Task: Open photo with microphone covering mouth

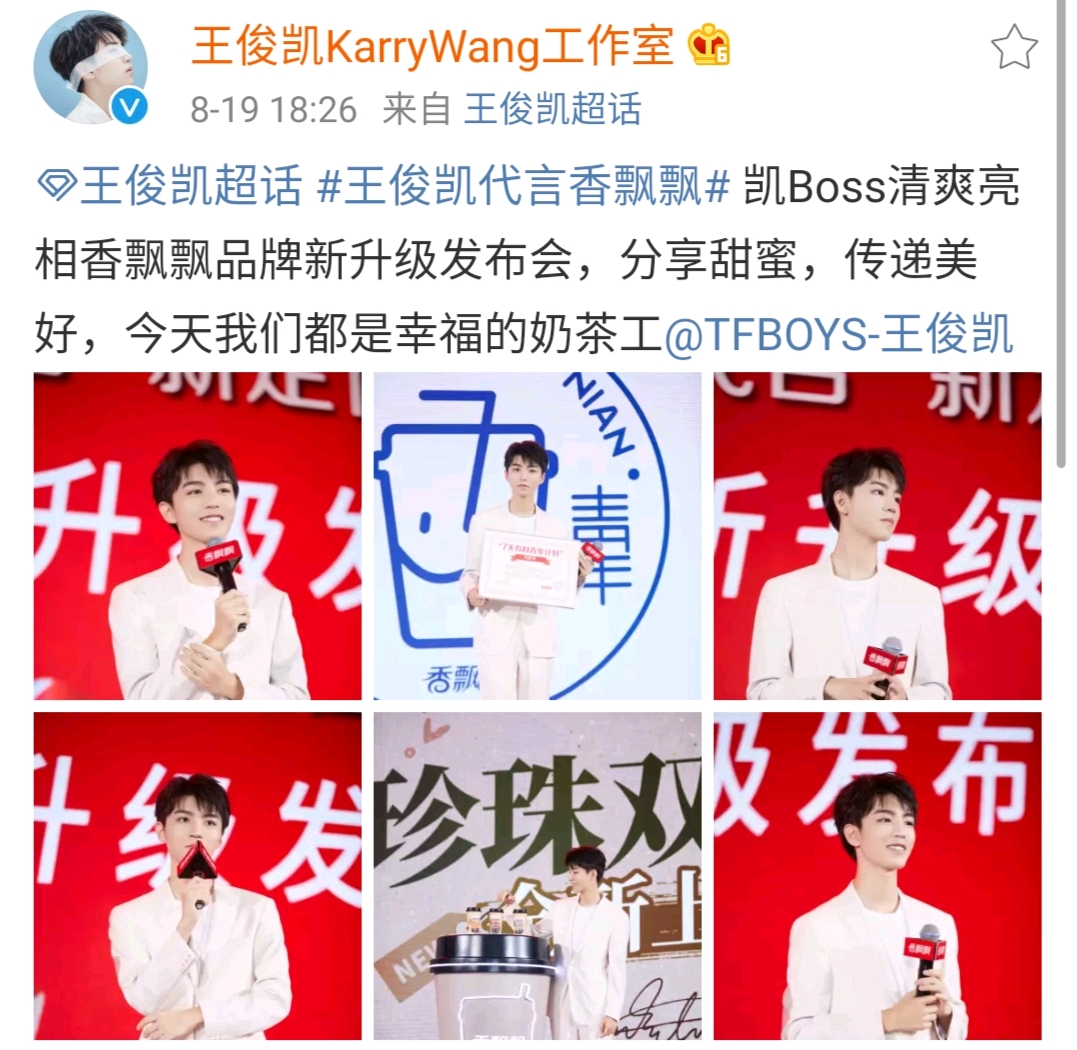Action: click(x=198, y=876)
